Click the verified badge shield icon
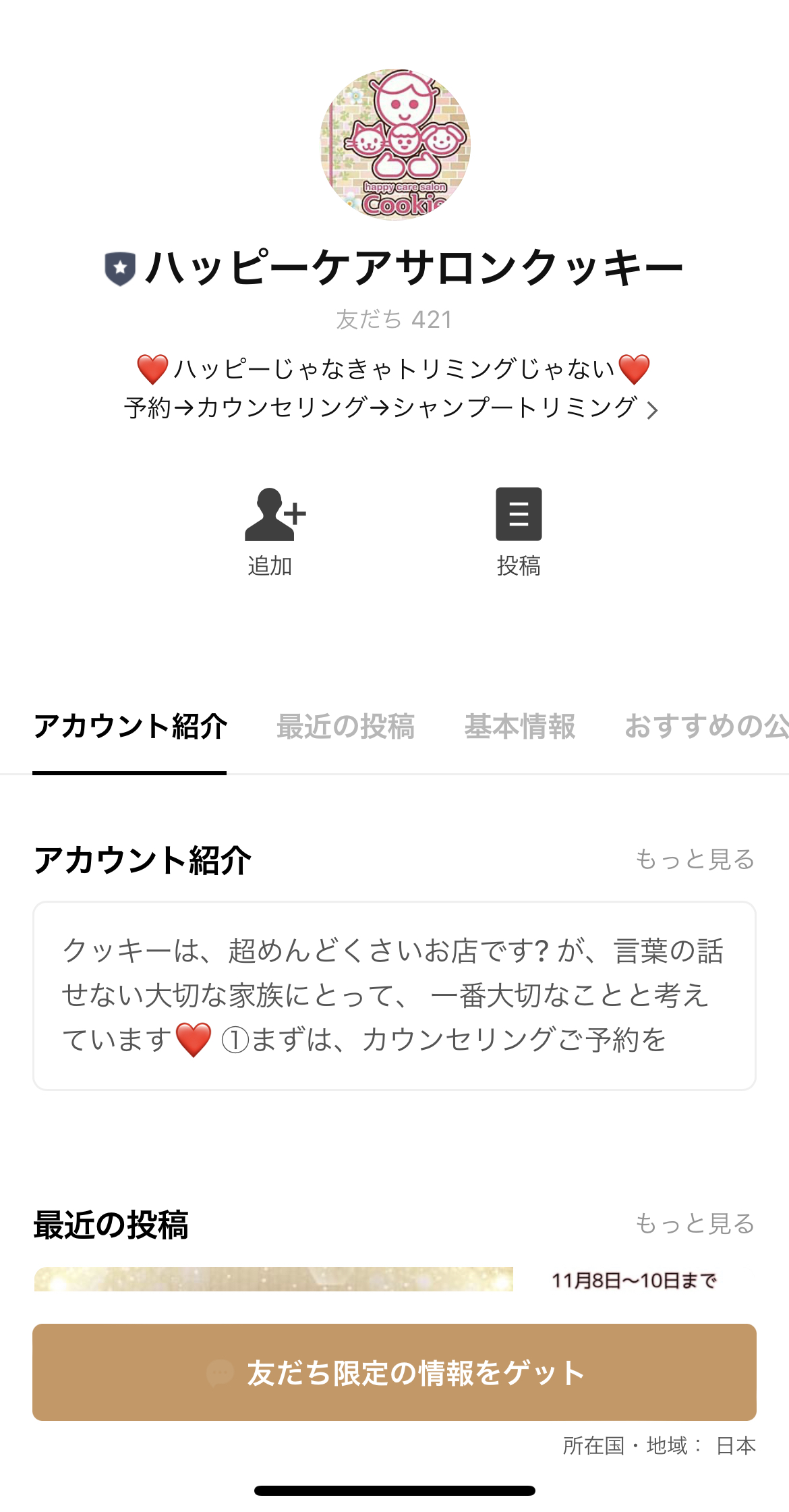This screenshot has height=1512, width=789. tap(119, 268)
